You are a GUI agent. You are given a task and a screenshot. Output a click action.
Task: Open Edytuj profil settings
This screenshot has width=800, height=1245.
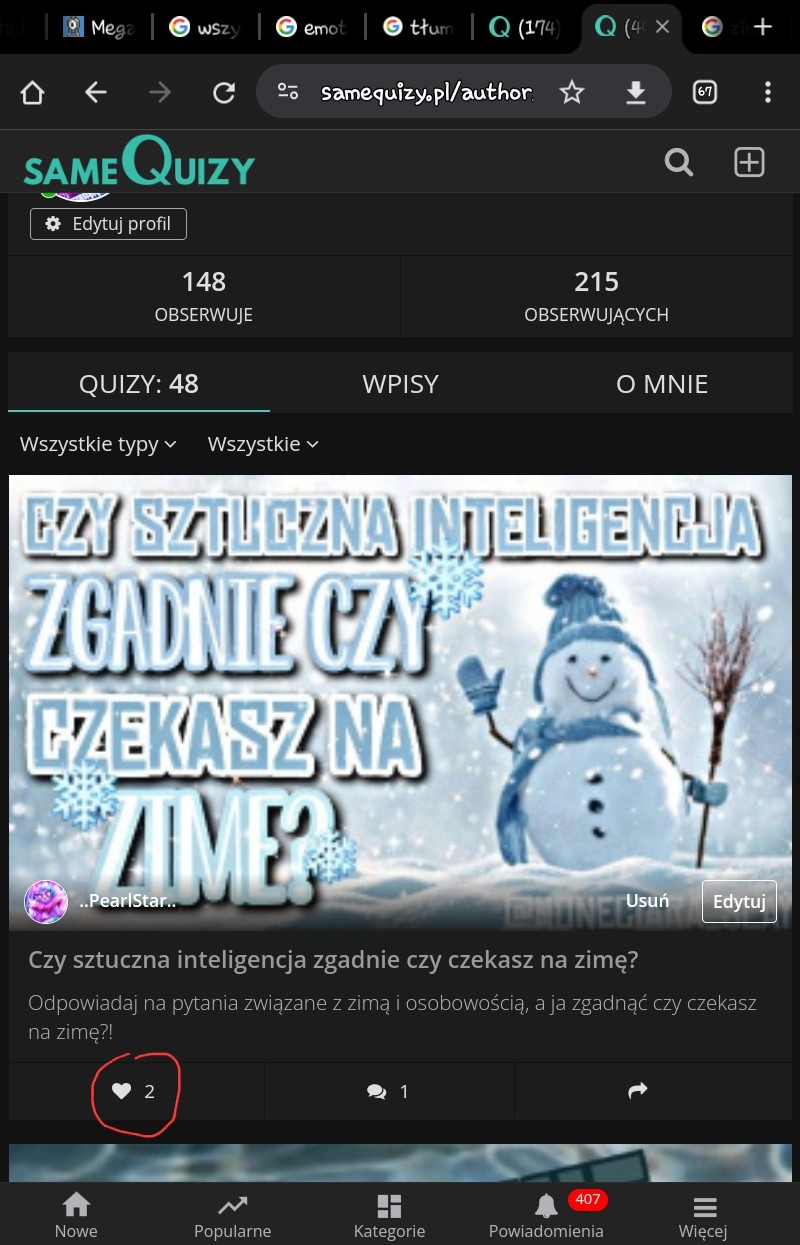coord(108,224)
